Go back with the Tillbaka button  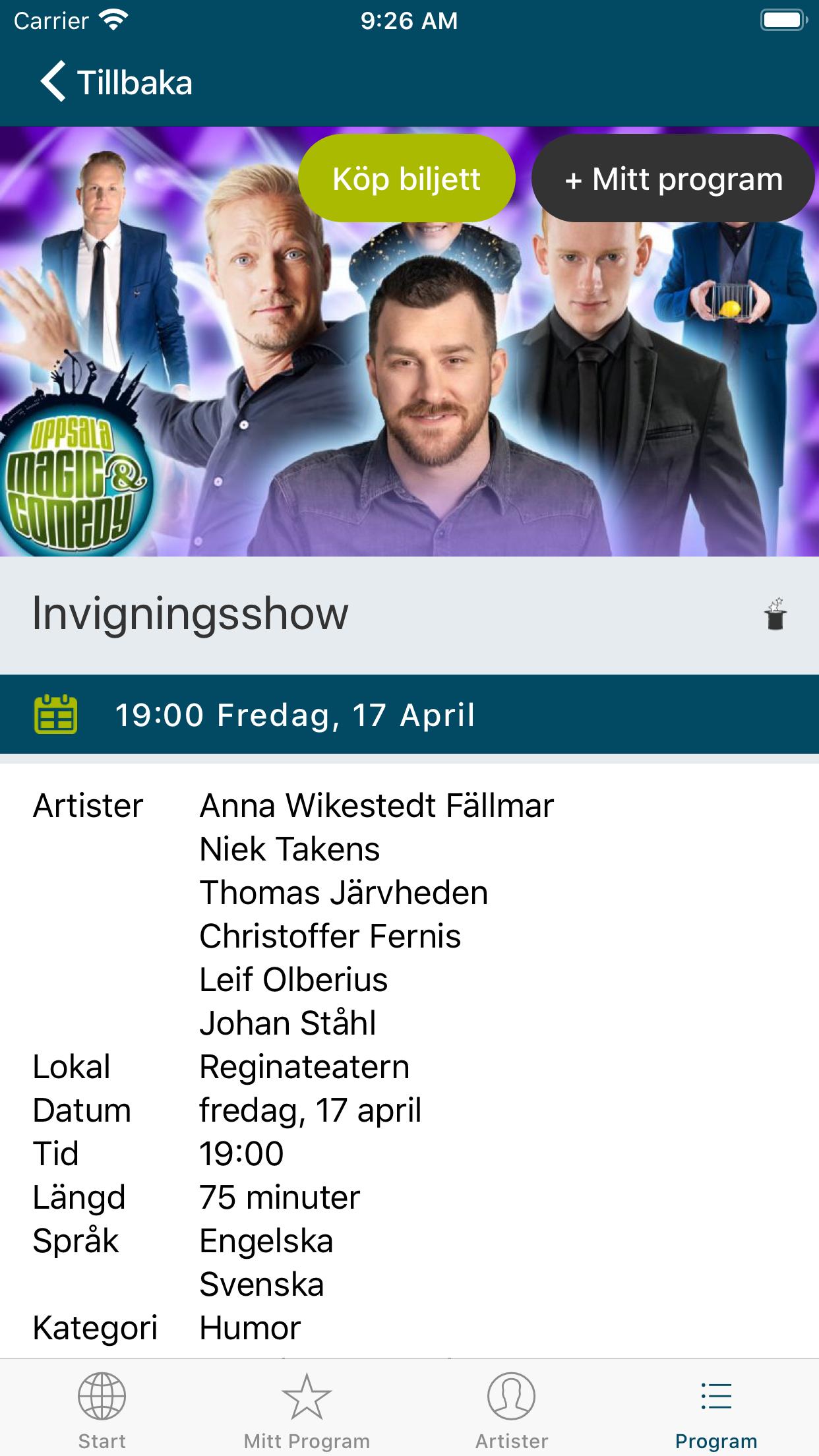(x=116, y=82)
